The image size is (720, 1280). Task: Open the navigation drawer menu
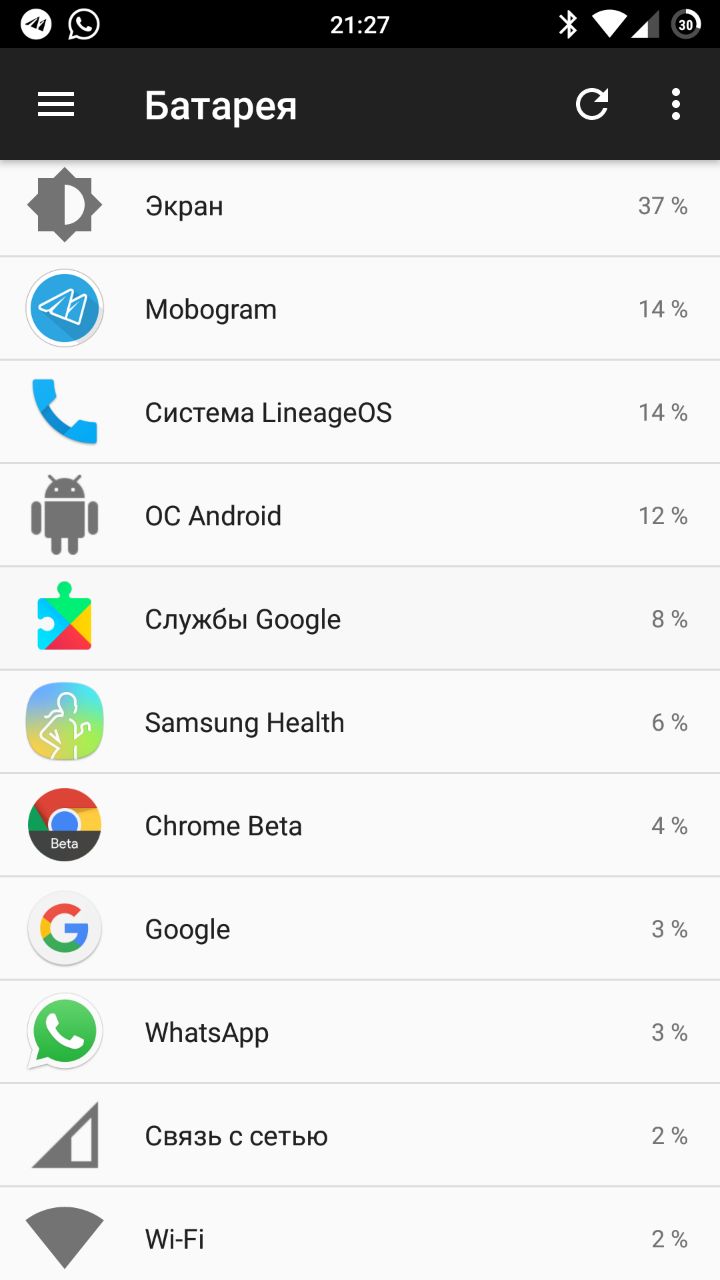coord(56,105)
